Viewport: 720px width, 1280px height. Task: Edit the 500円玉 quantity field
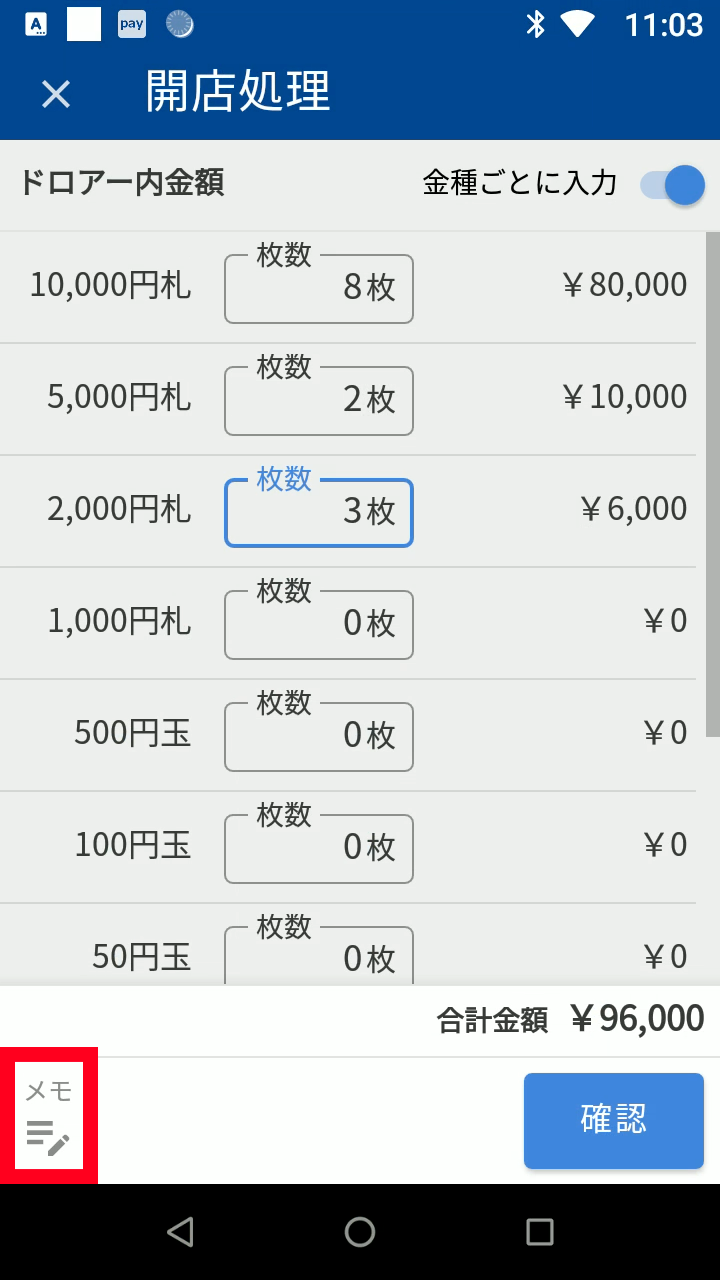point(318,737)
